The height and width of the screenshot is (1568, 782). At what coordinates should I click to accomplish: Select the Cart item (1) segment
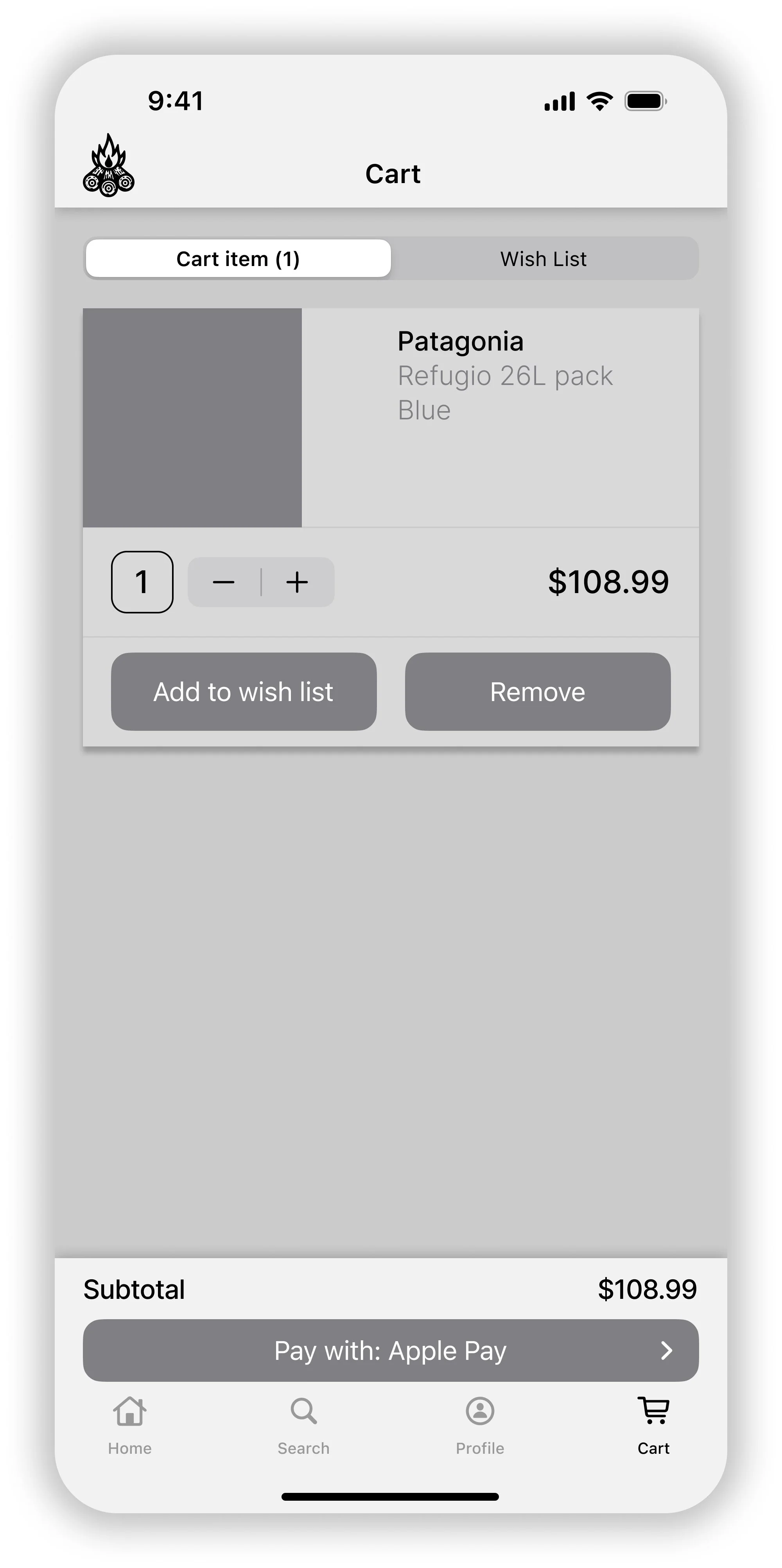tap(238, 259)
